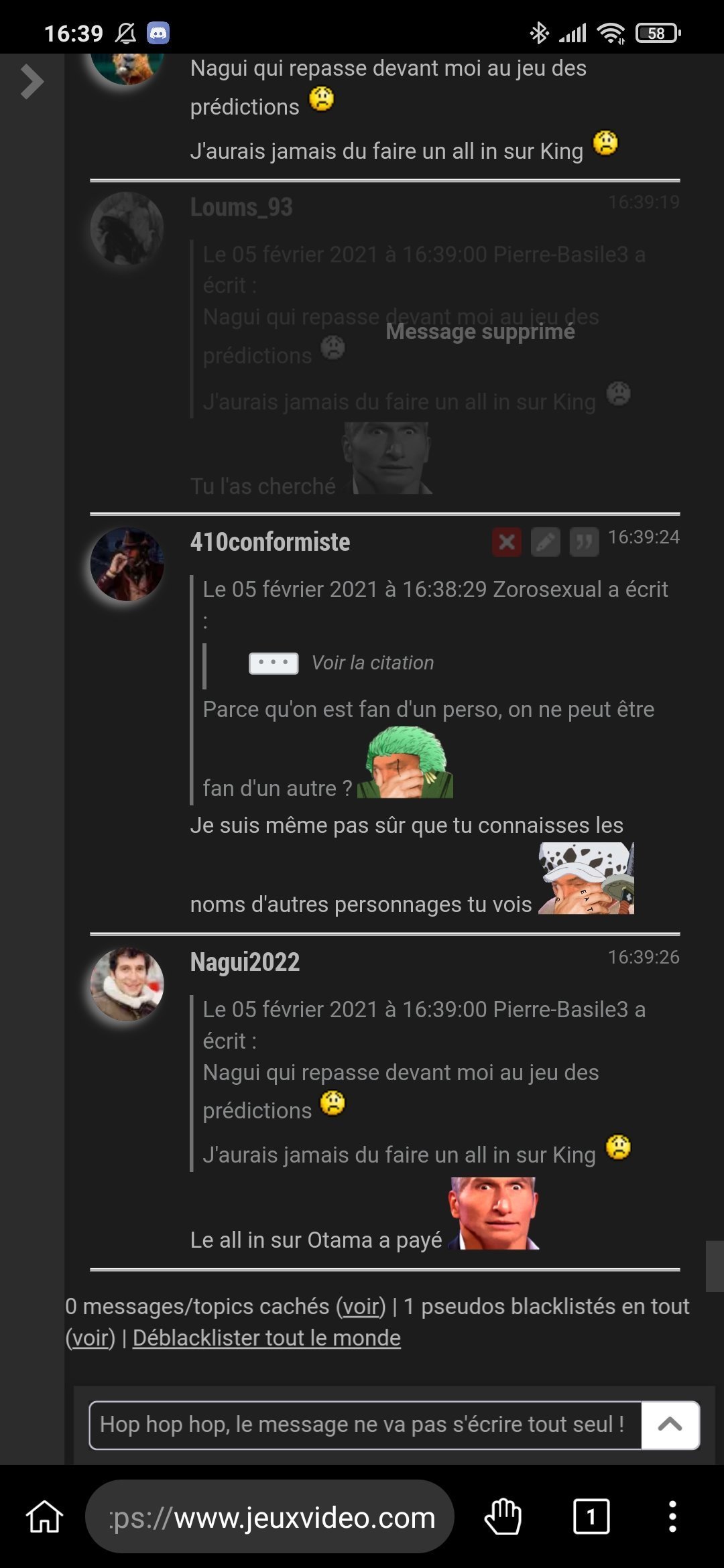Viewport: 724px width, 1568px height.
Task: Go to browser home page
Action: [x=44, y=1516]
